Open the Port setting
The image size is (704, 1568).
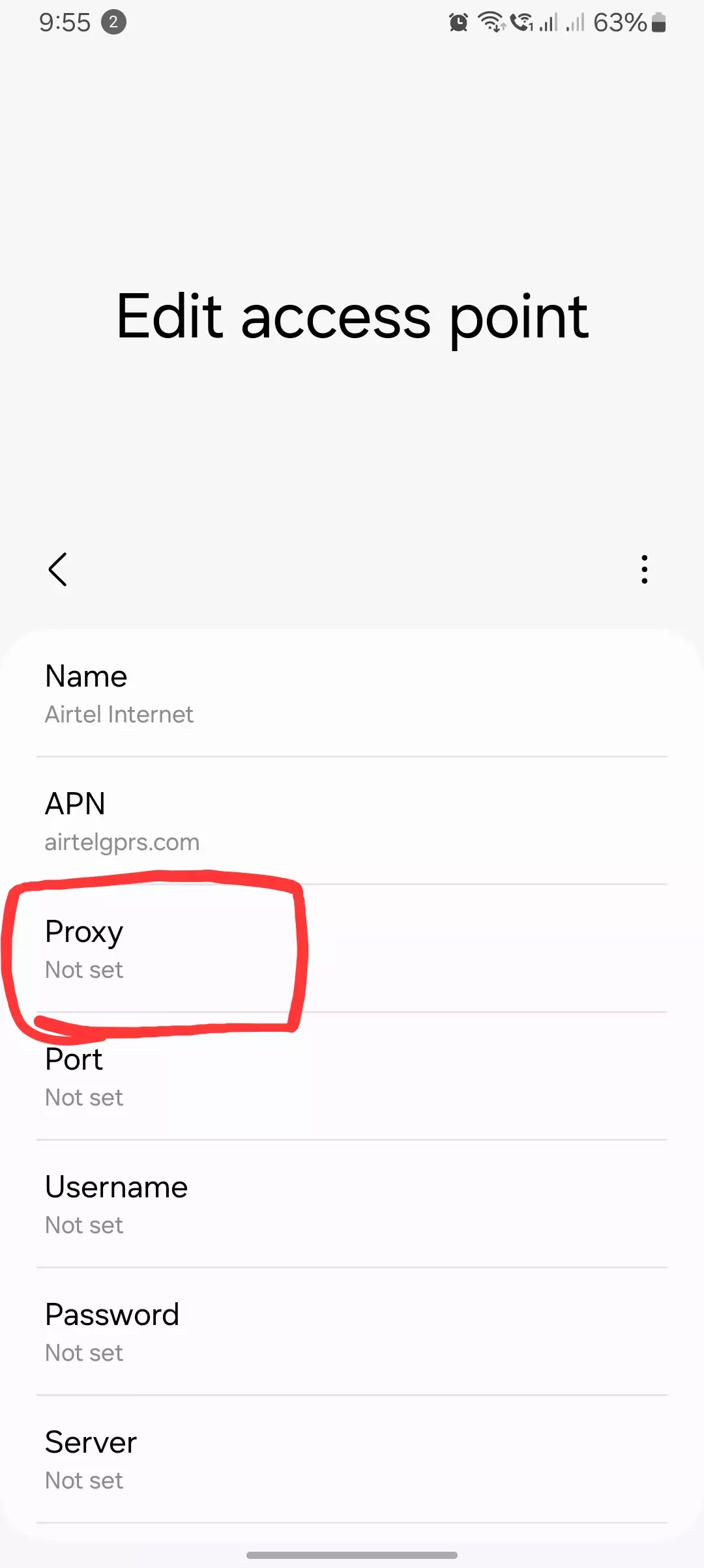click(352, 1077)
